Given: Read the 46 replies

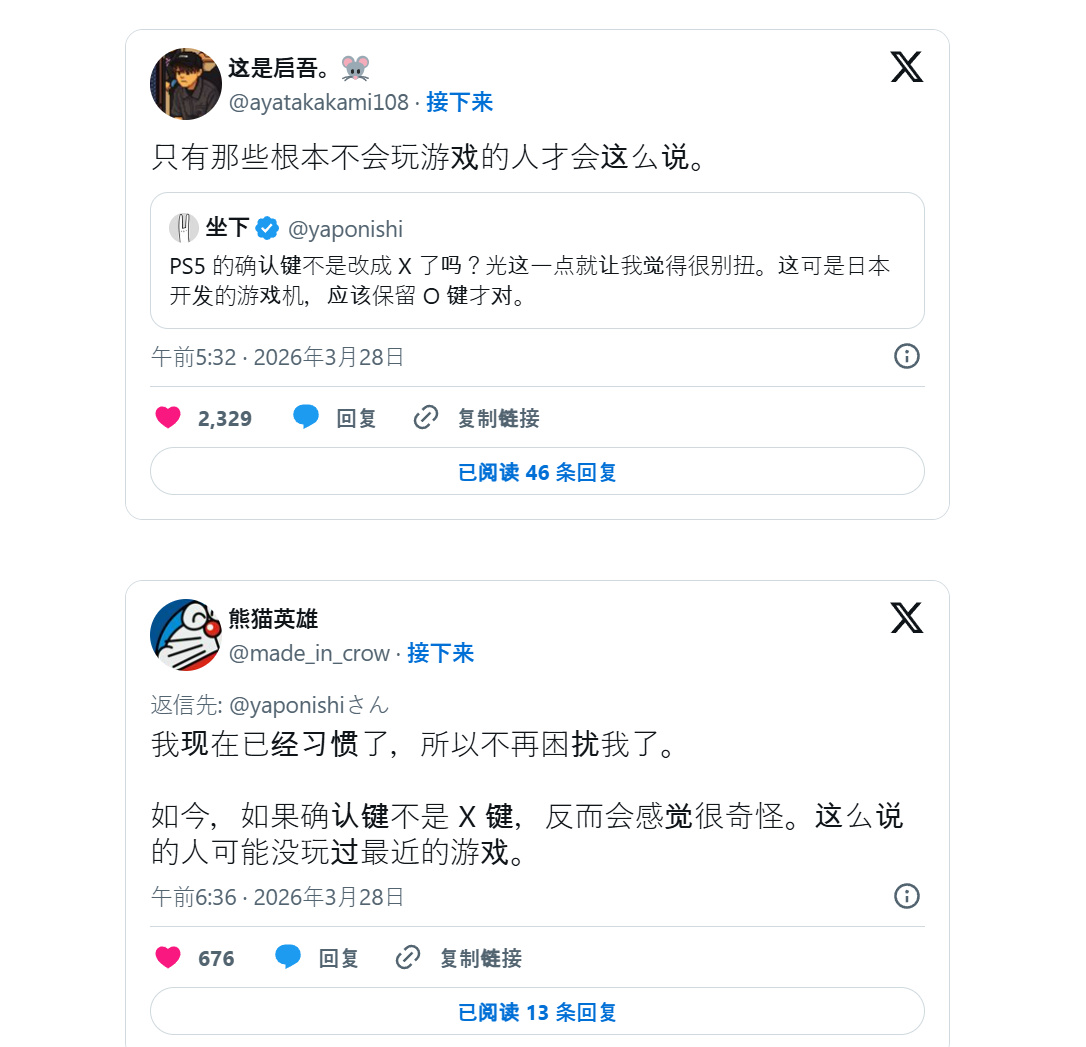Looking at the screenshot, I should pyautogui.click(x=537, y=471).
